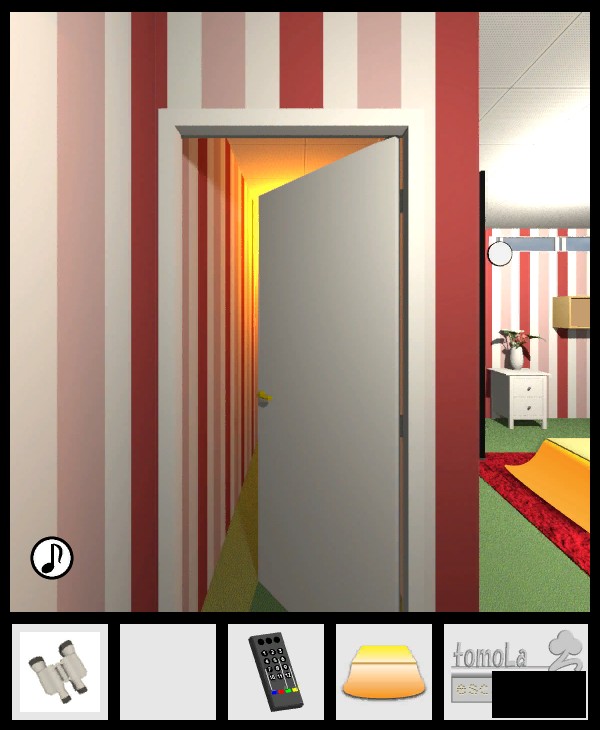Tap the empty inventory slot
The height and width of the screenshot is (730, 600).
(x=168, y=671)
